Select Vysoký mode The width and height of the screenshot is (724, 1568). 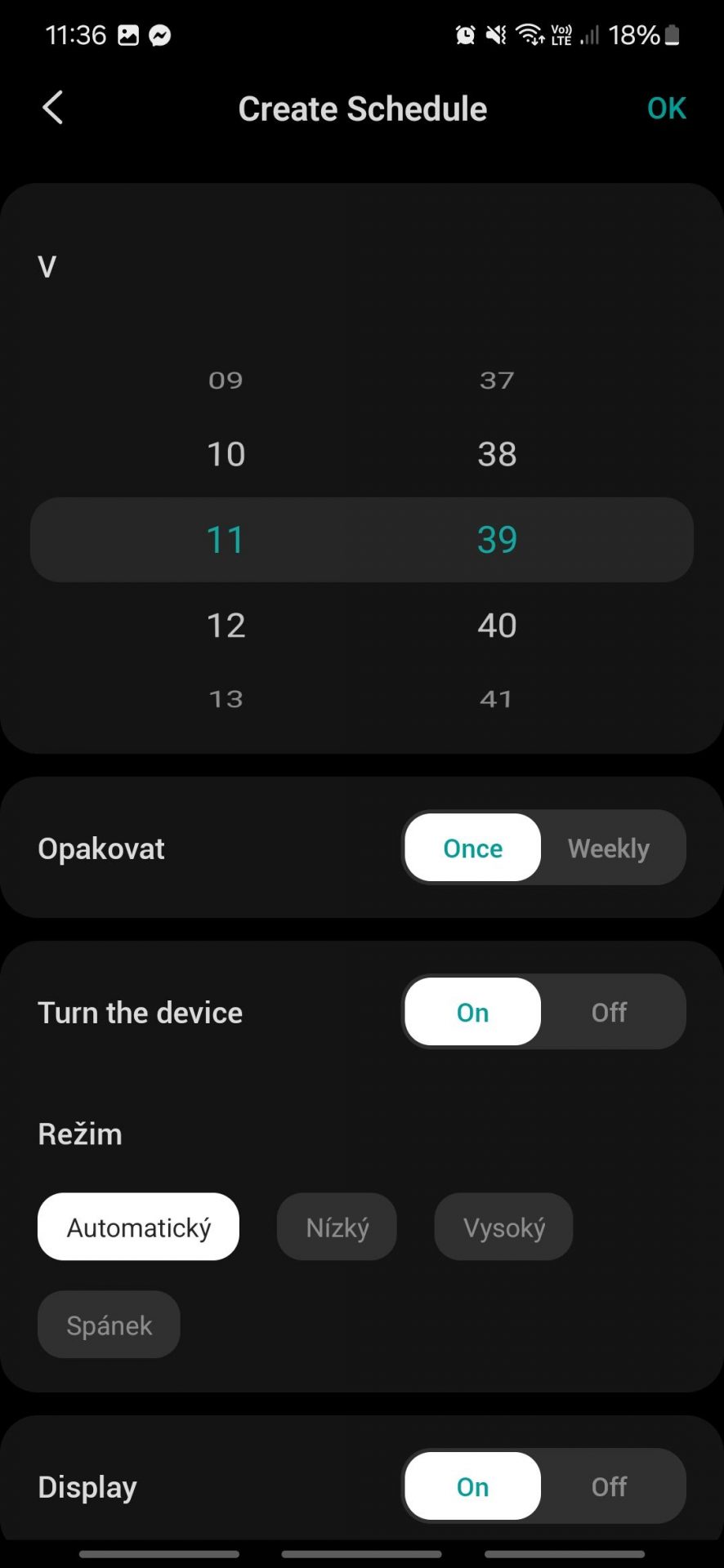(x=503, y=1227)
